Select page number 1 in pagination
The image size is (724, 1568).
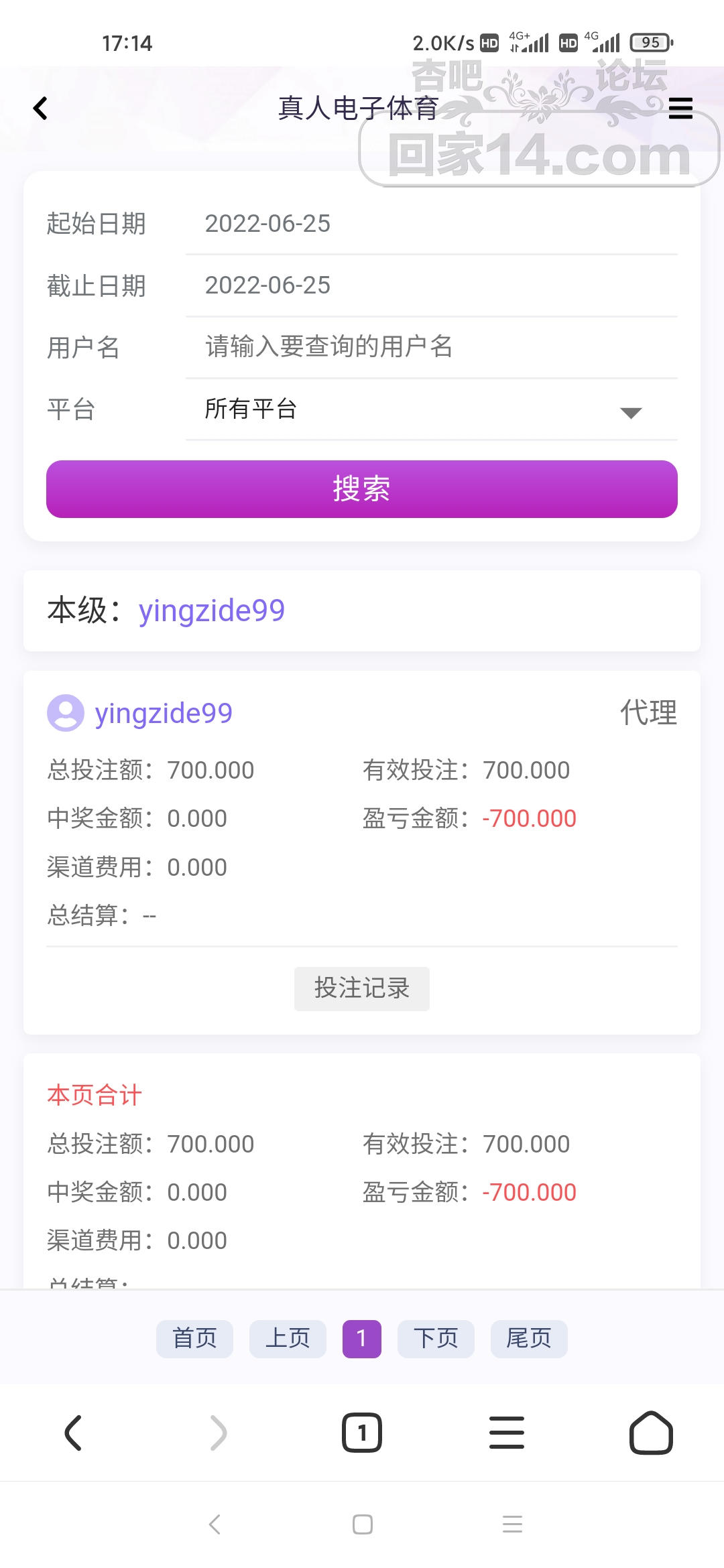(x=361, y=1338)
